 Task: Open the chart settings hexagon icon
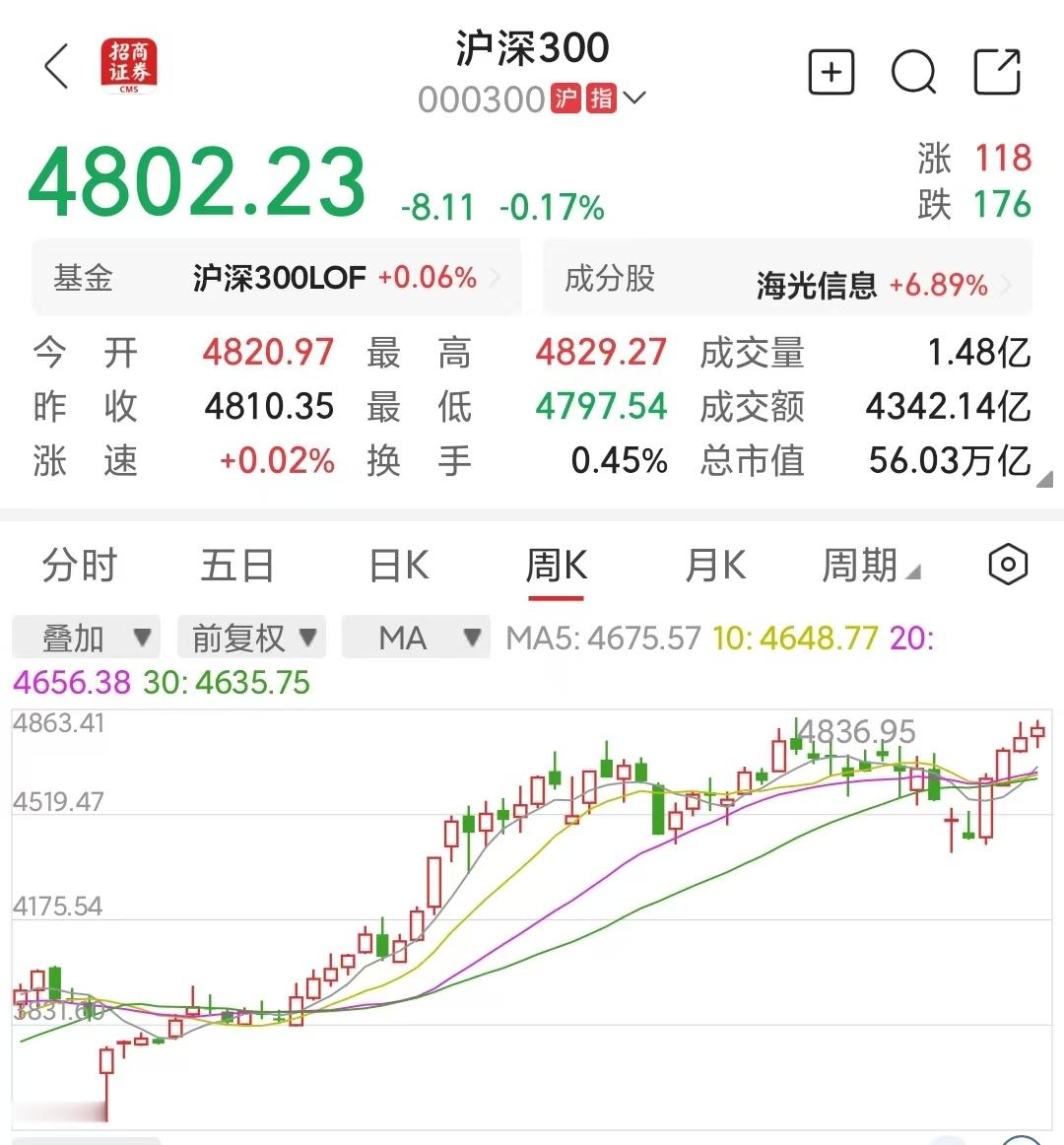click(1006, 565)
